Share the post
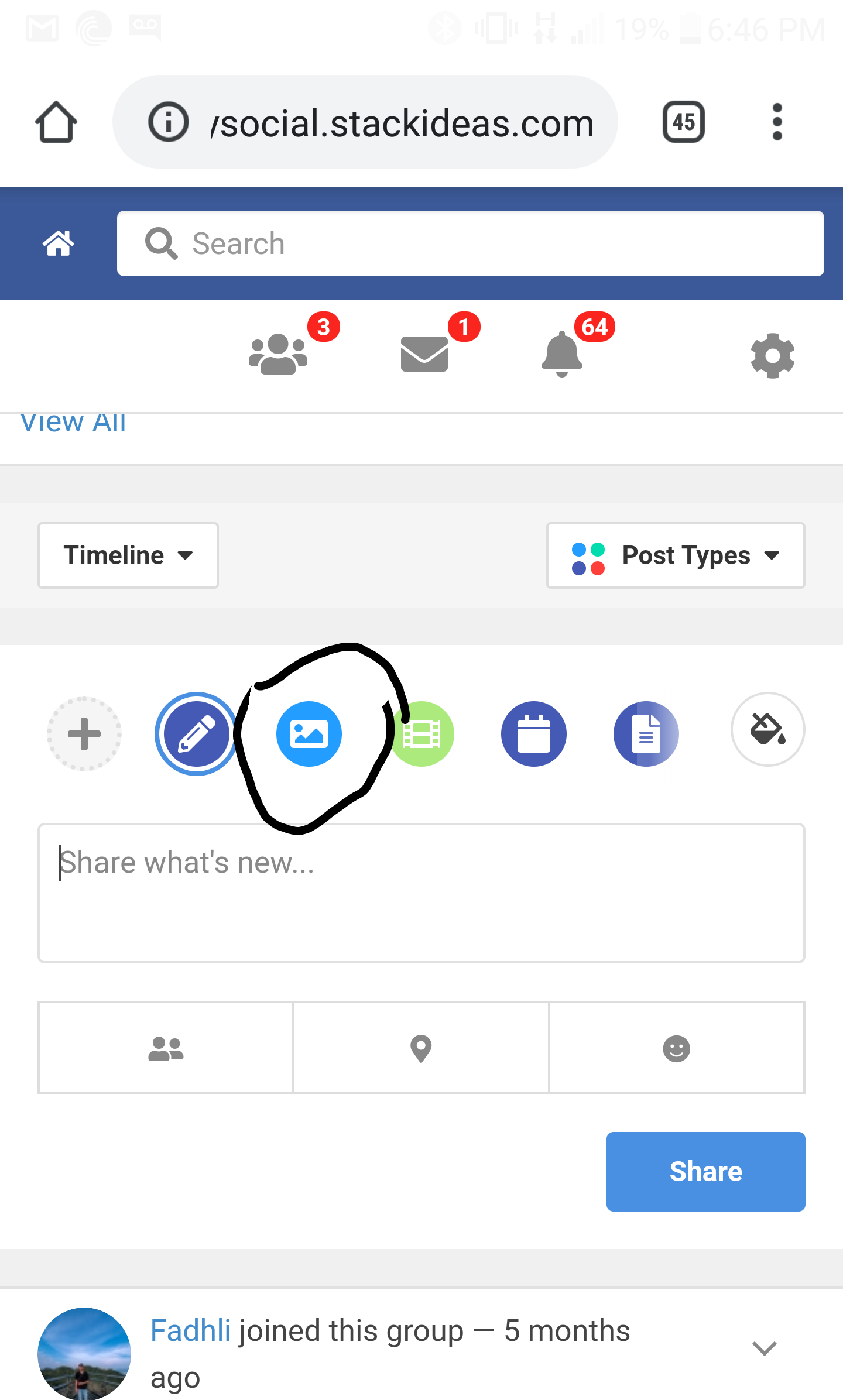 [705, 1171]
